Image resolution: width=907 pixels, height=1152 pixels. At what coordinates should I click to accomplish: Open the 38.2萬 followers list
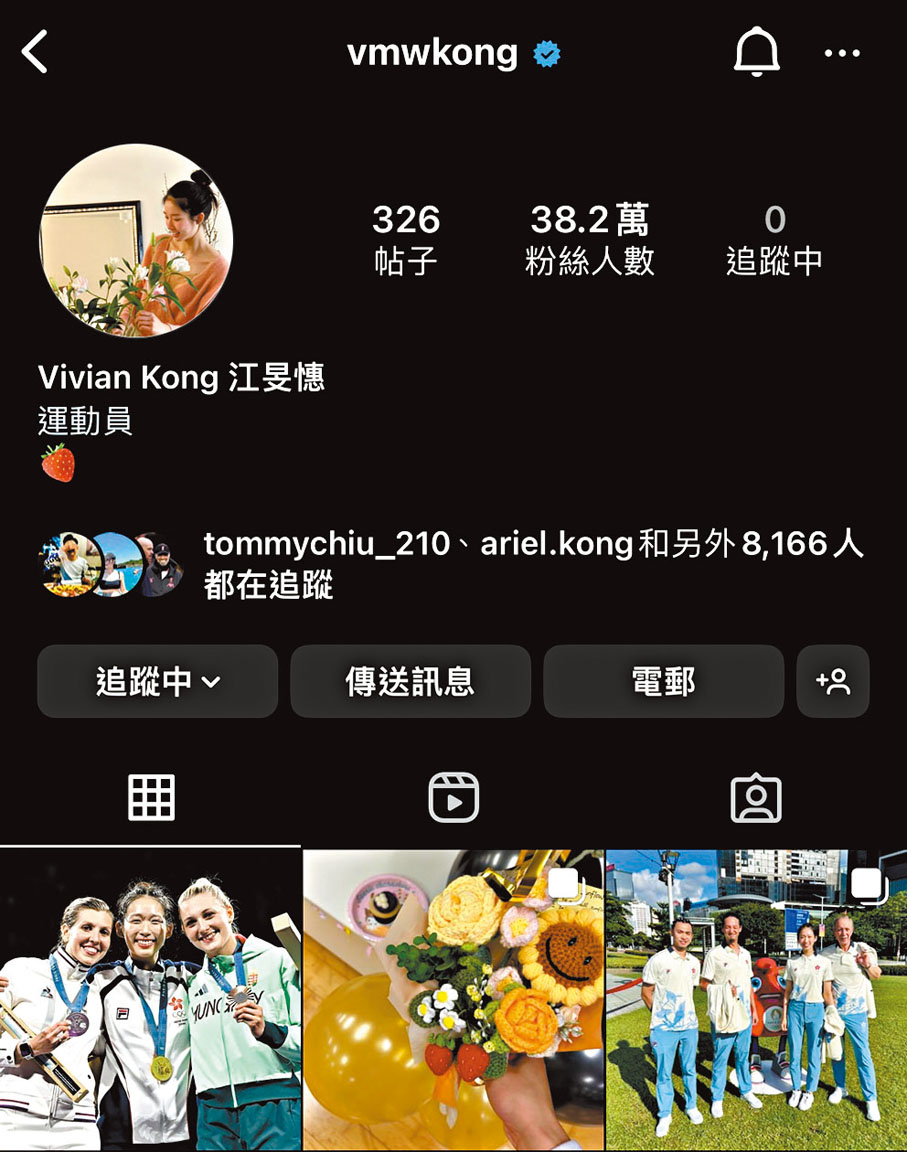click(590, 239)
